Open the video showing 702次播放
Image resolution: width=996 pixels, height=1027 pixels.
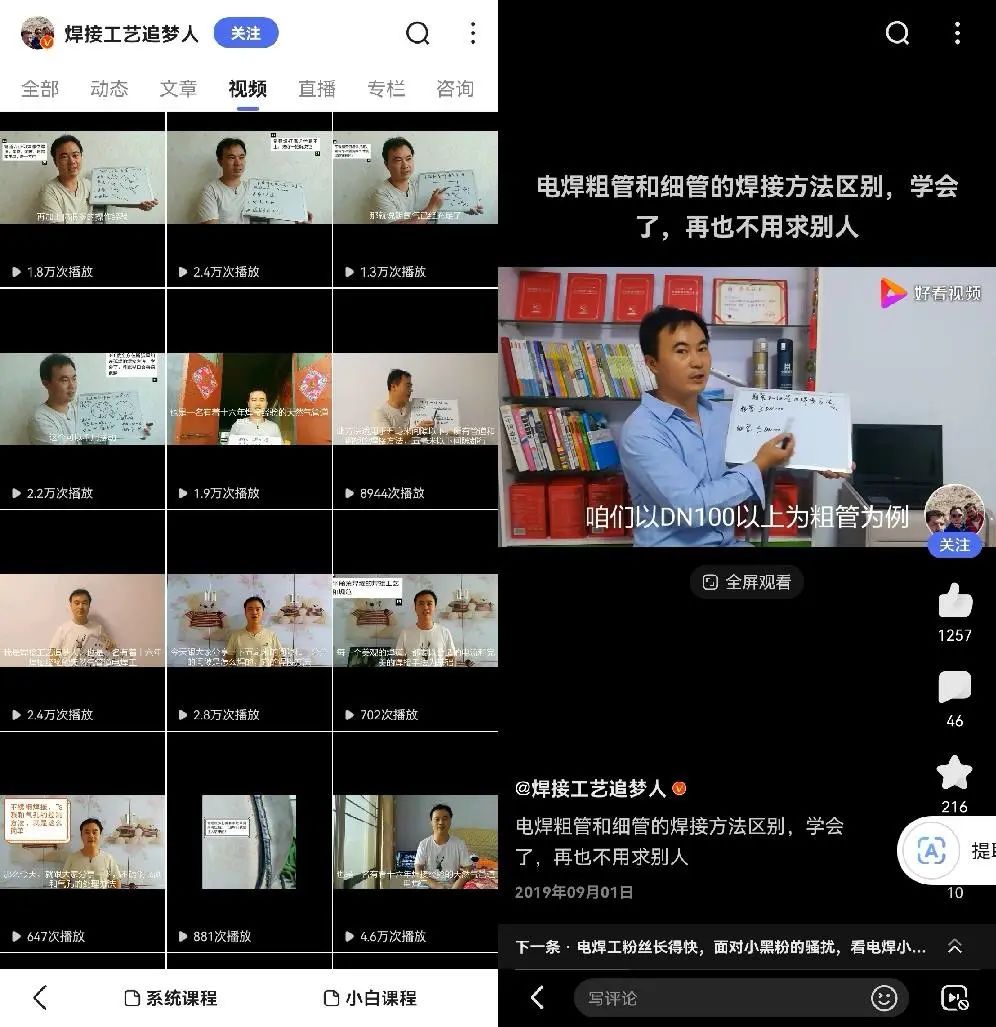pos(415,621)
